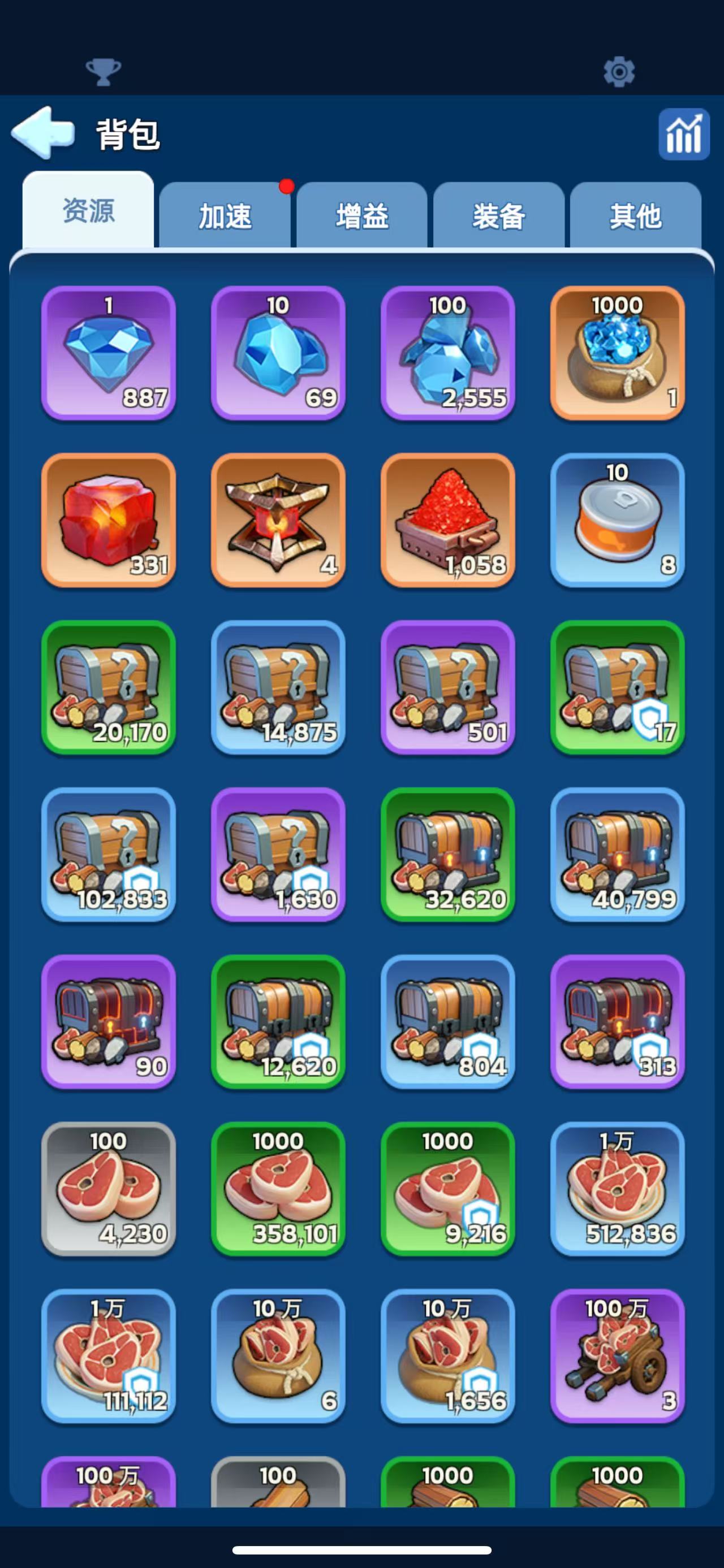Select the 资源 tab
Image resolution: width=724 pixels, height=1568 pixels.
88,211
